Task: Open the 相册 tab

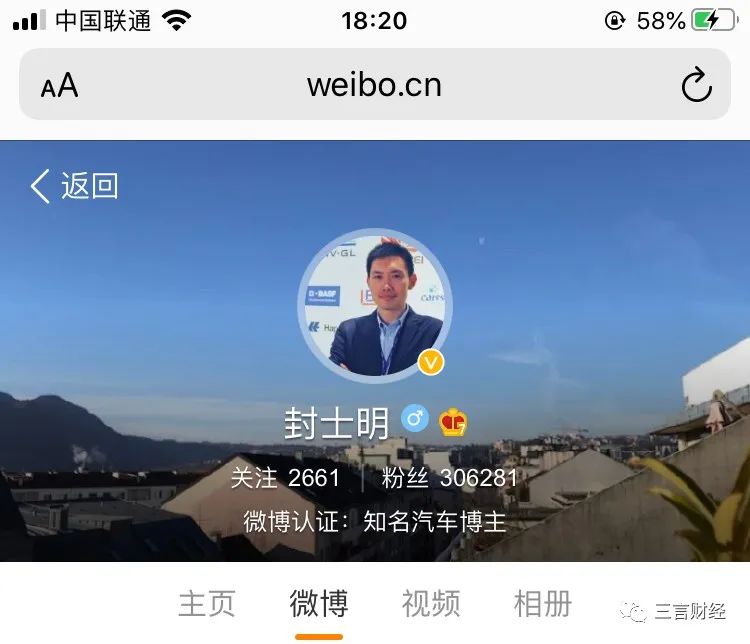Action: [x=543, y=604]
